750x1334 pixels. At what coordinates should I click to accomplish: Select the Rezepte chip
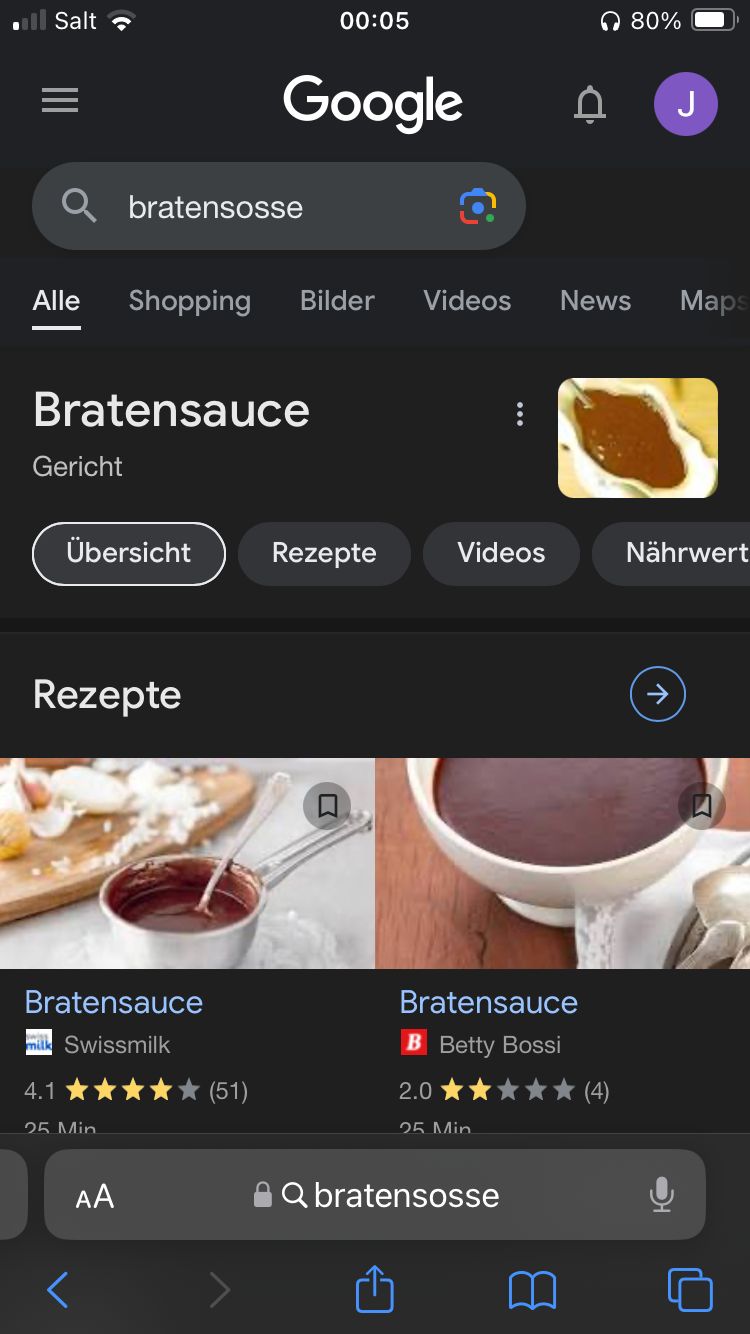pyautogui.click(x=324, y=553)
